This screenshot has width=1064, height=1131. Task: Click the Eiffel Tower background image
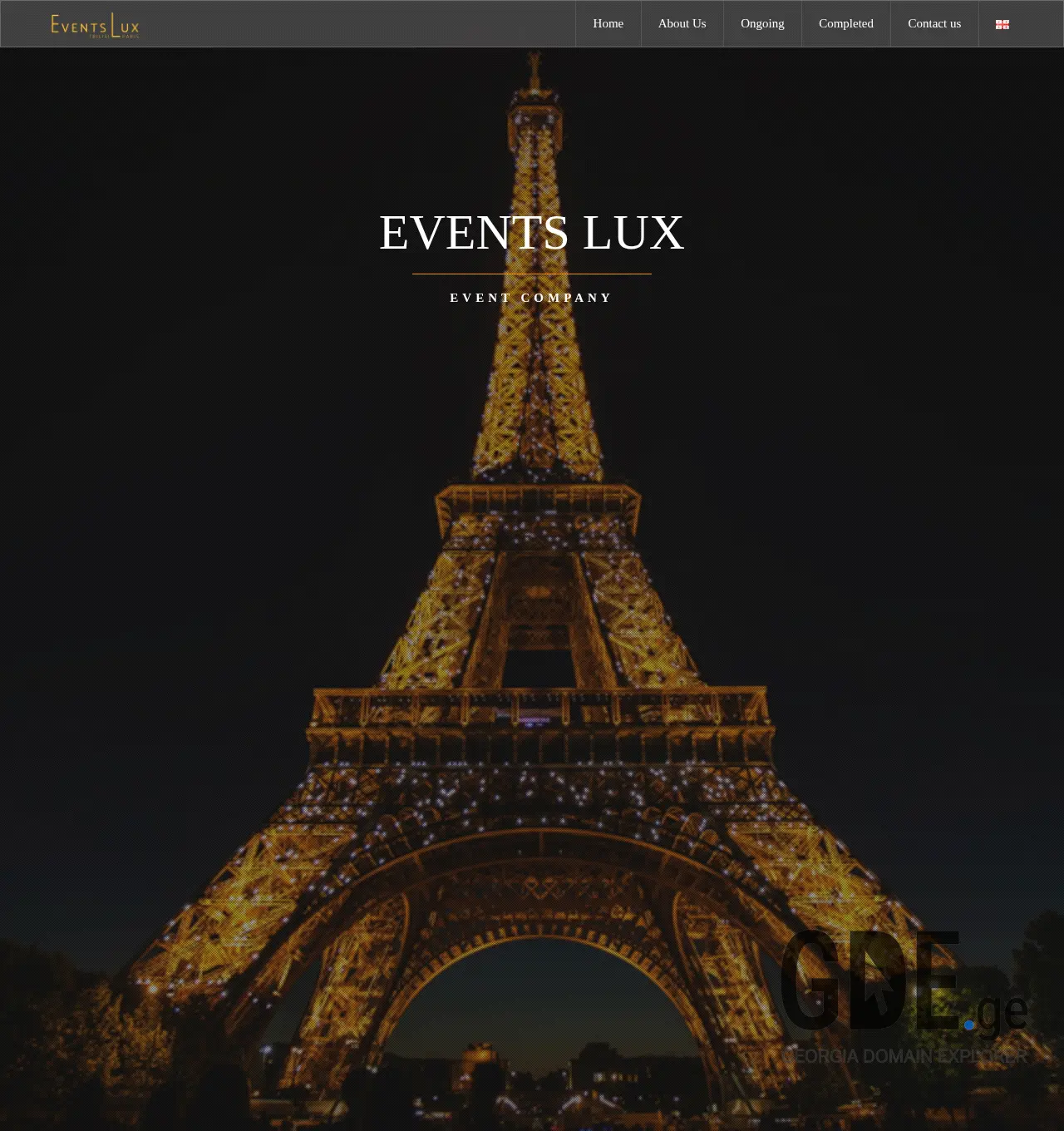532,665
